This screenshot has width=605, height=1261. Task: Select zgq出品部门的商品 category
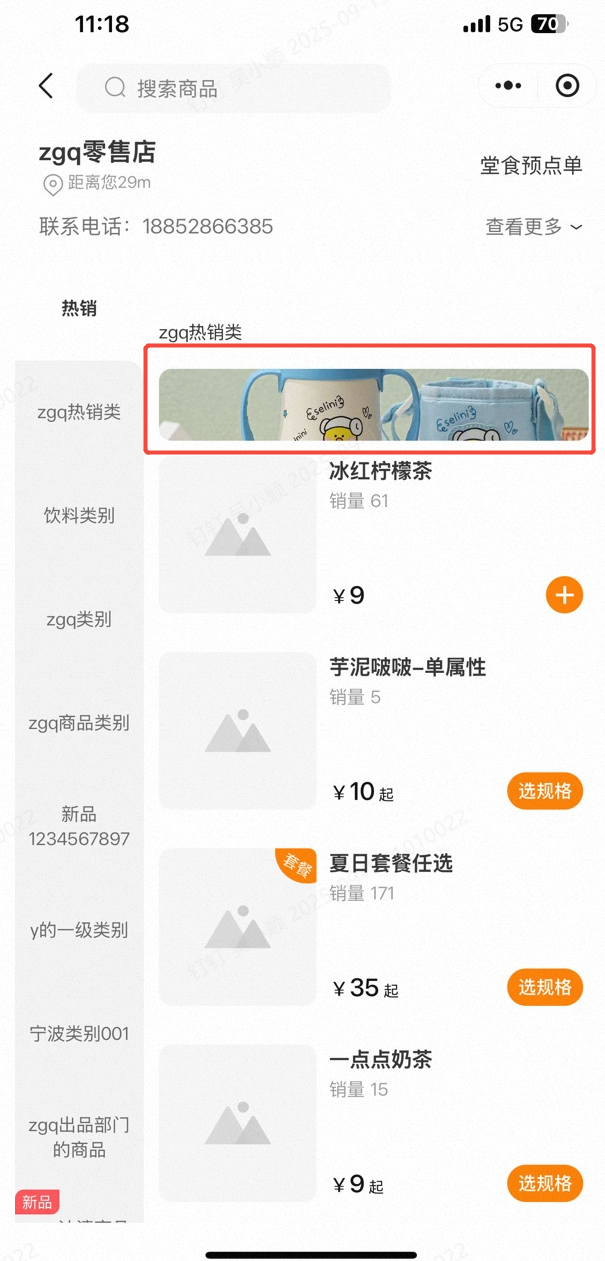[x=79, y=1138]
